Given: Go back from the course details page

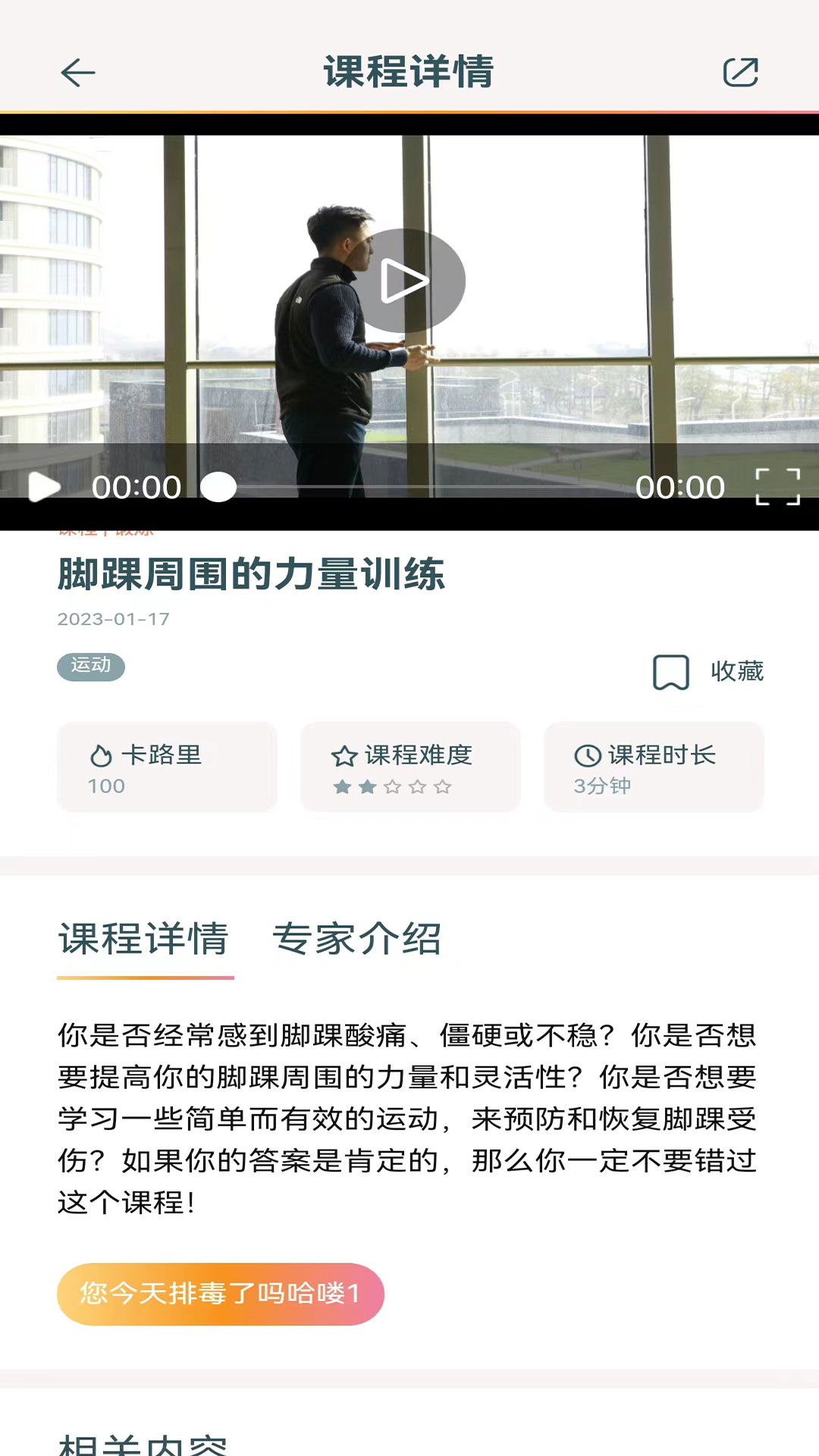Looking at the screenshot, I should (77, 73).
